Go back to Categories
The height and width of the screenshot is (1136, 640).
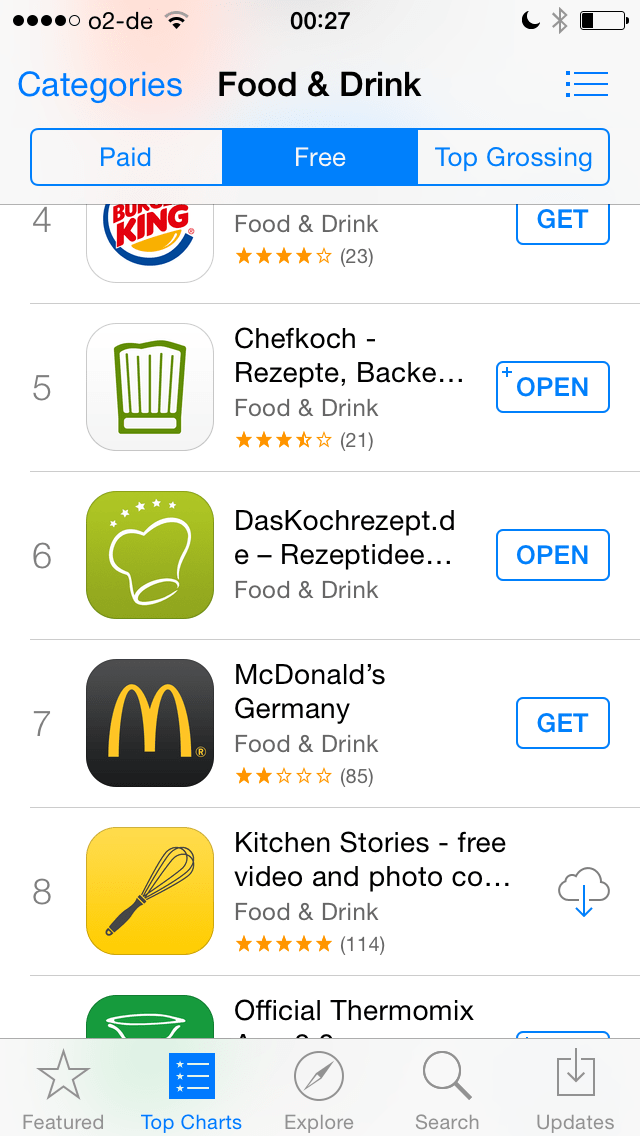[x=100, y=85]
